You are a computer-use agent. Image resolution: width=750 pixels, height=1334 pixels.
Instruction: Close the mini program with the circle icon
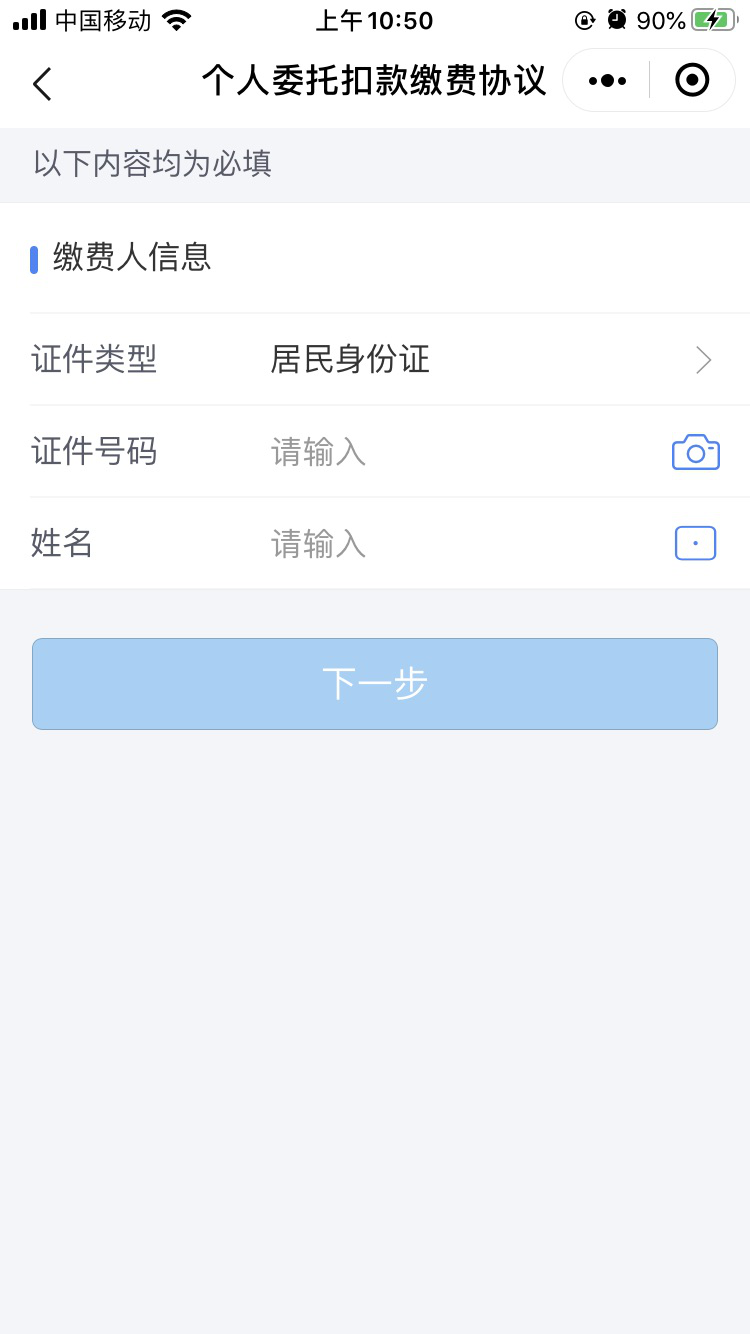(692, 80)
